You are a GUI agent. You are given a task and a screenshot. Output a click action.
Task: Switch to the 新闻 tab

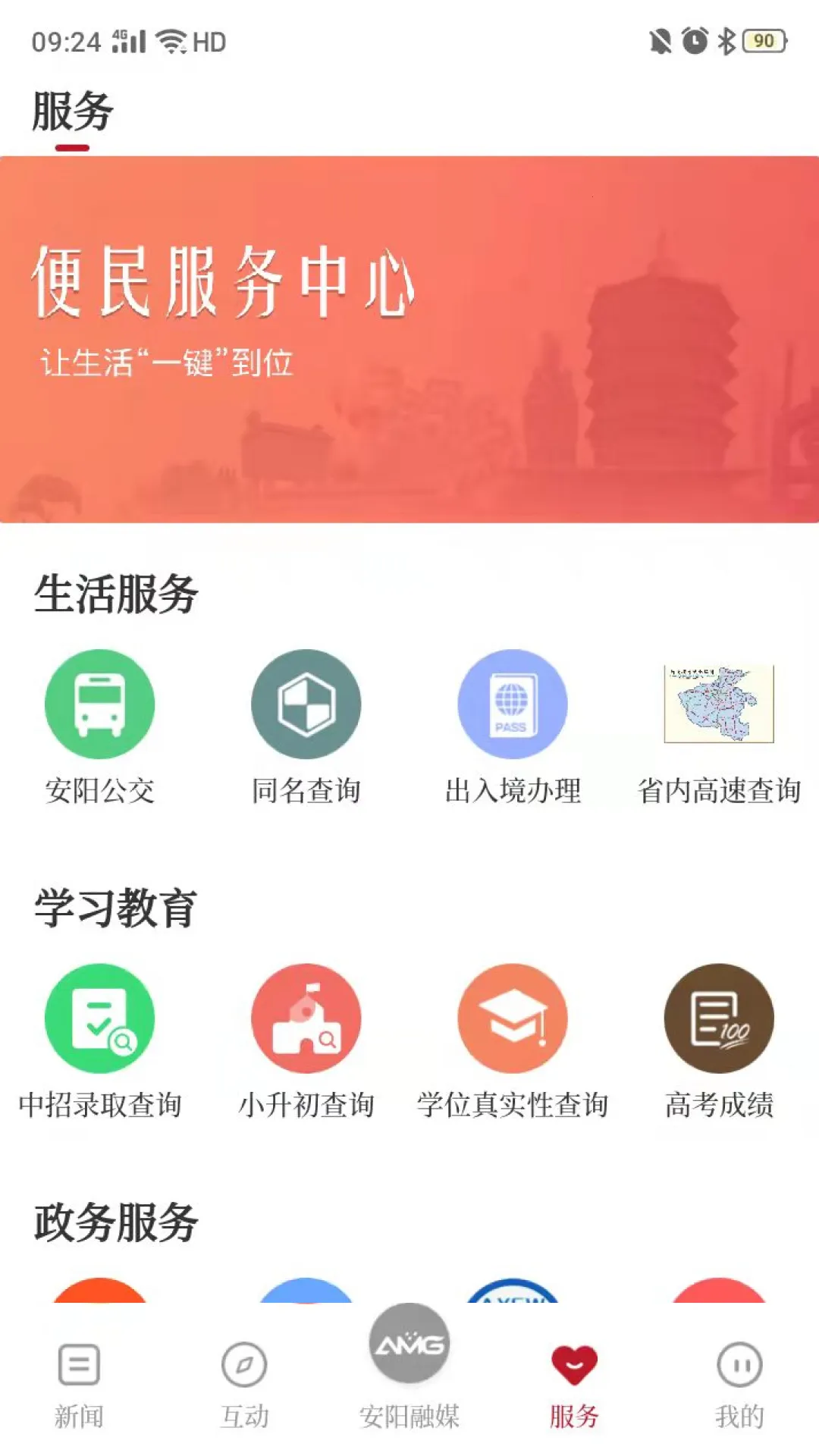[78, 1388]
